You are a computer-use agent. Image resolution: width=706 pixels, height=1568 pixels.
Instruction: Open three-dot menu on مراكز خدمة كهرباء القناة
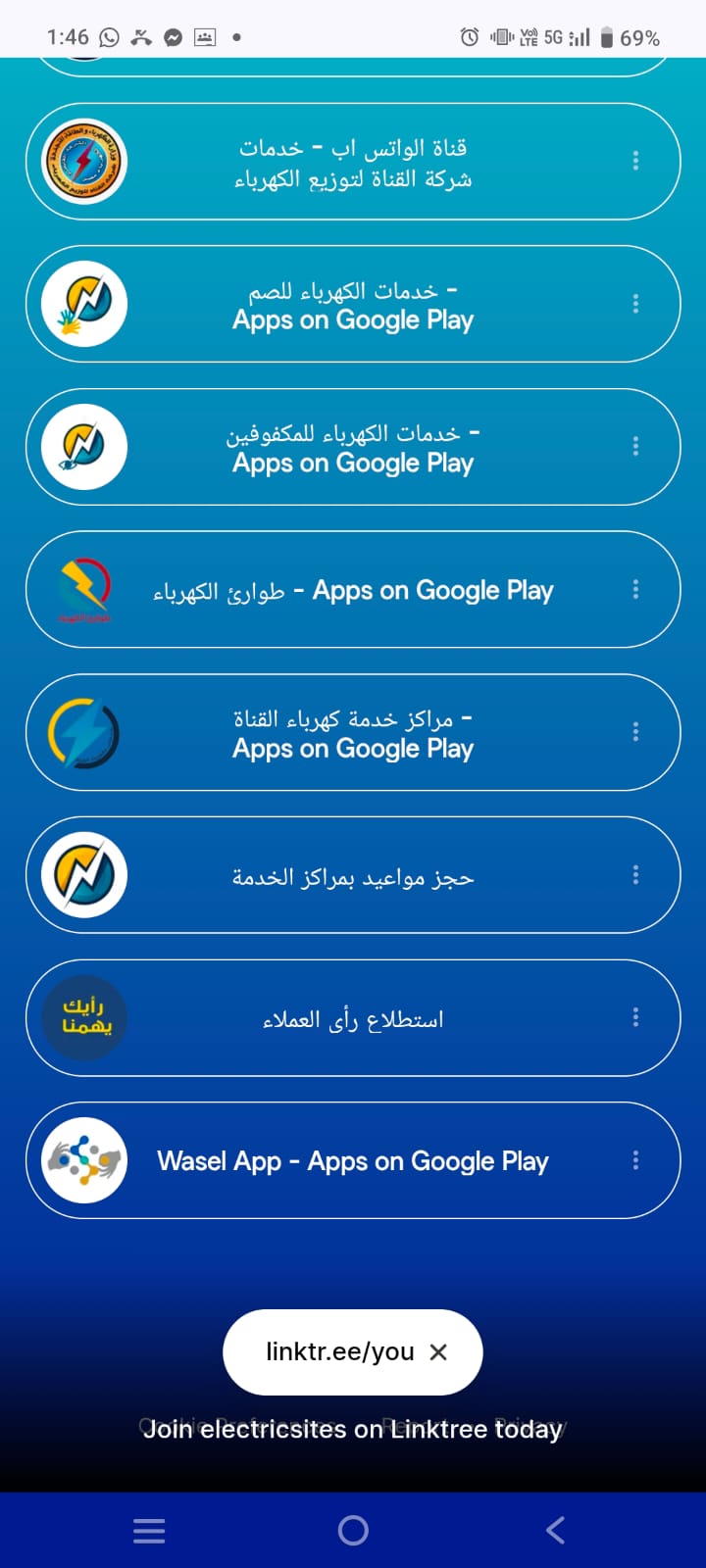point(635,732)
